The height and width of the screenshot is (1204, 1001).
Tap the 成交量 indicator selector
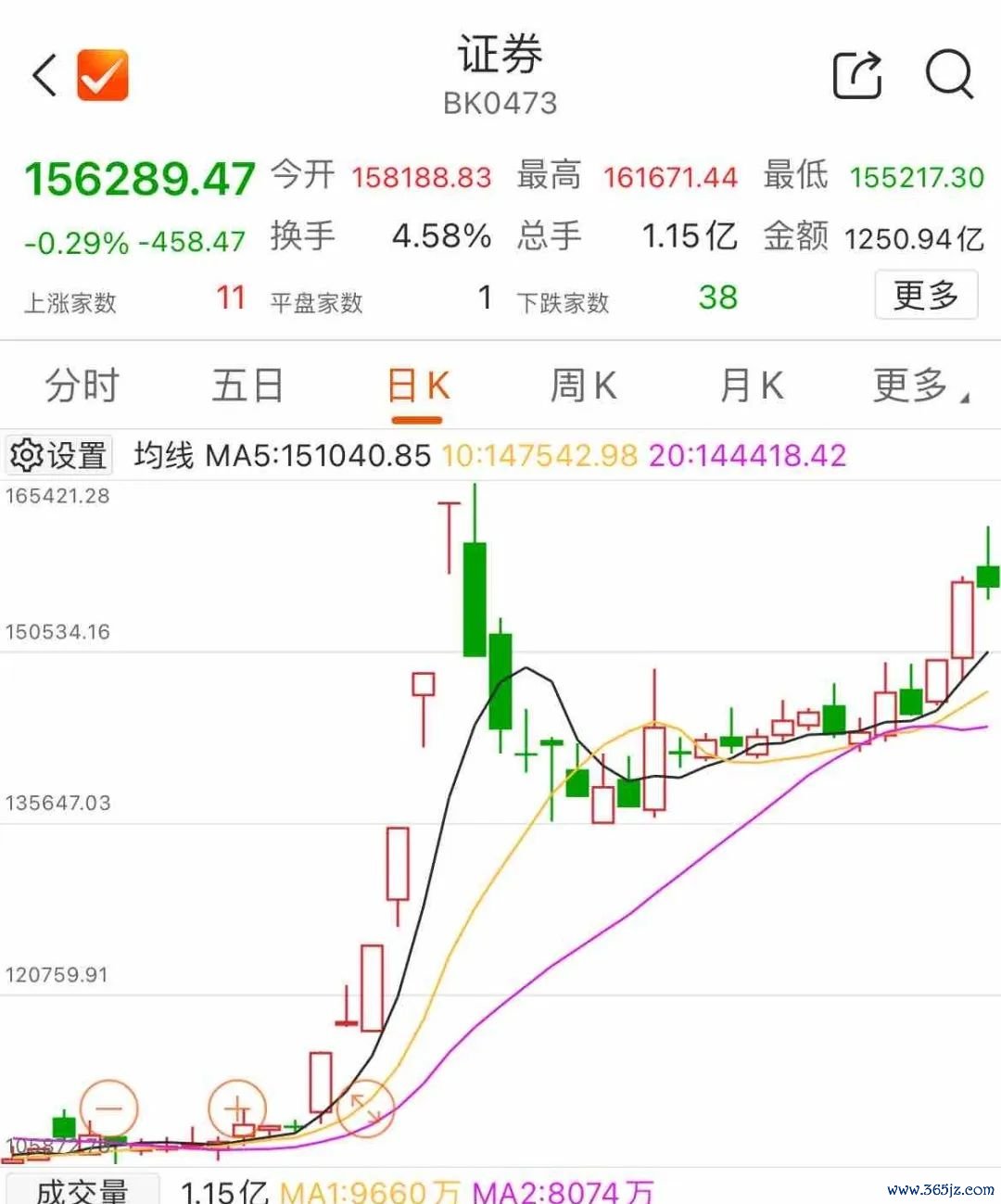click(x=82, y=1190)
